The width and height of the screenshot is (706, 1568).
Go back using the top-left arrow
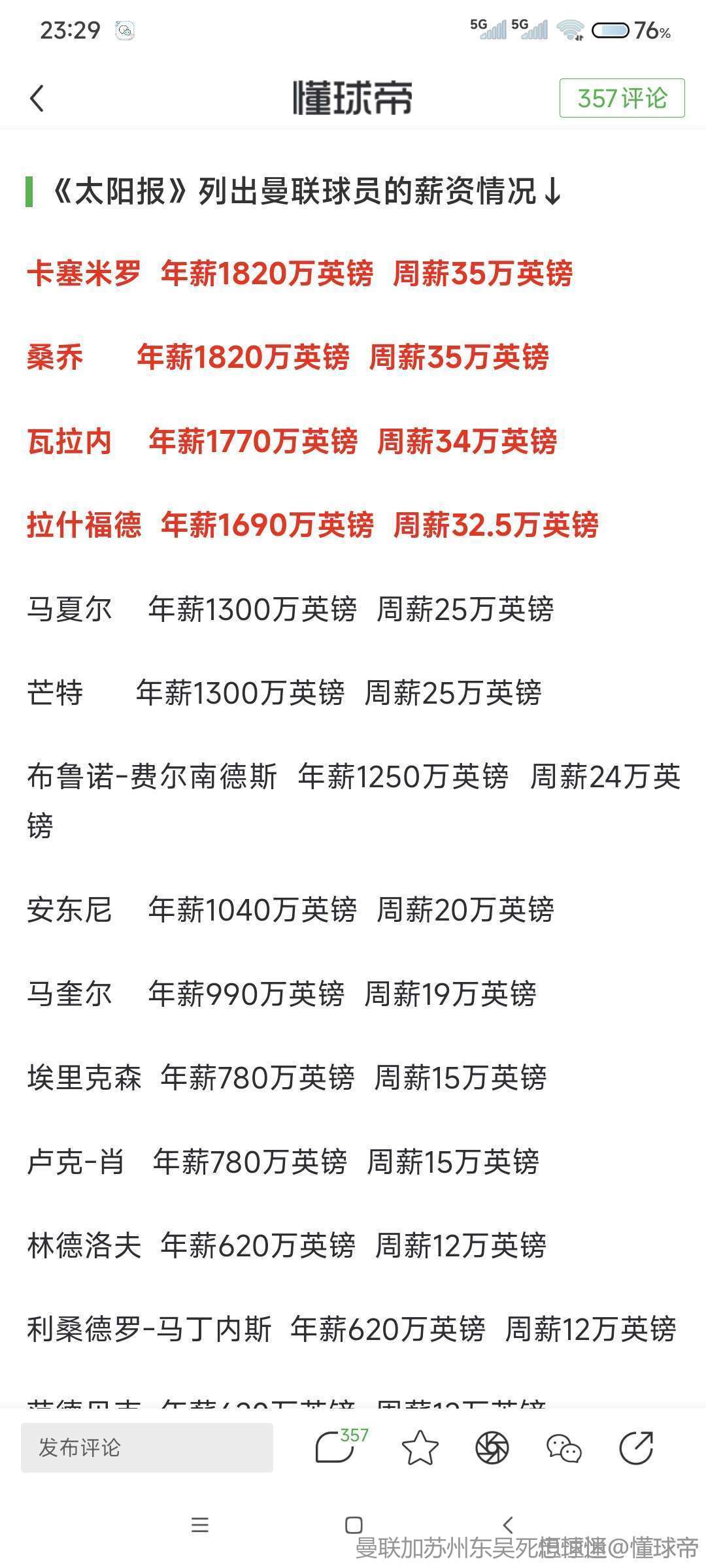37,99
